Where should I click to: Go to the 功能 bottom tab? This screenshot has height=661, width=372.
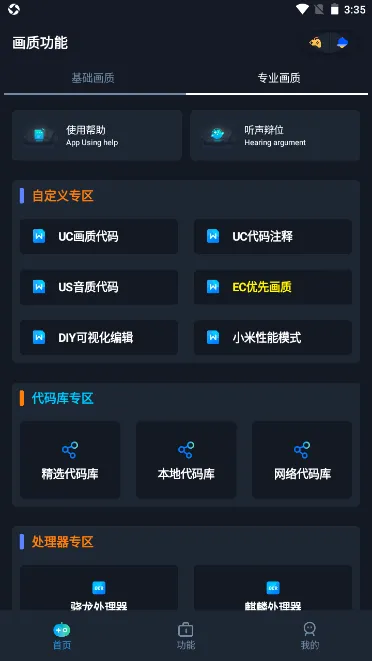tap(186, 635)
